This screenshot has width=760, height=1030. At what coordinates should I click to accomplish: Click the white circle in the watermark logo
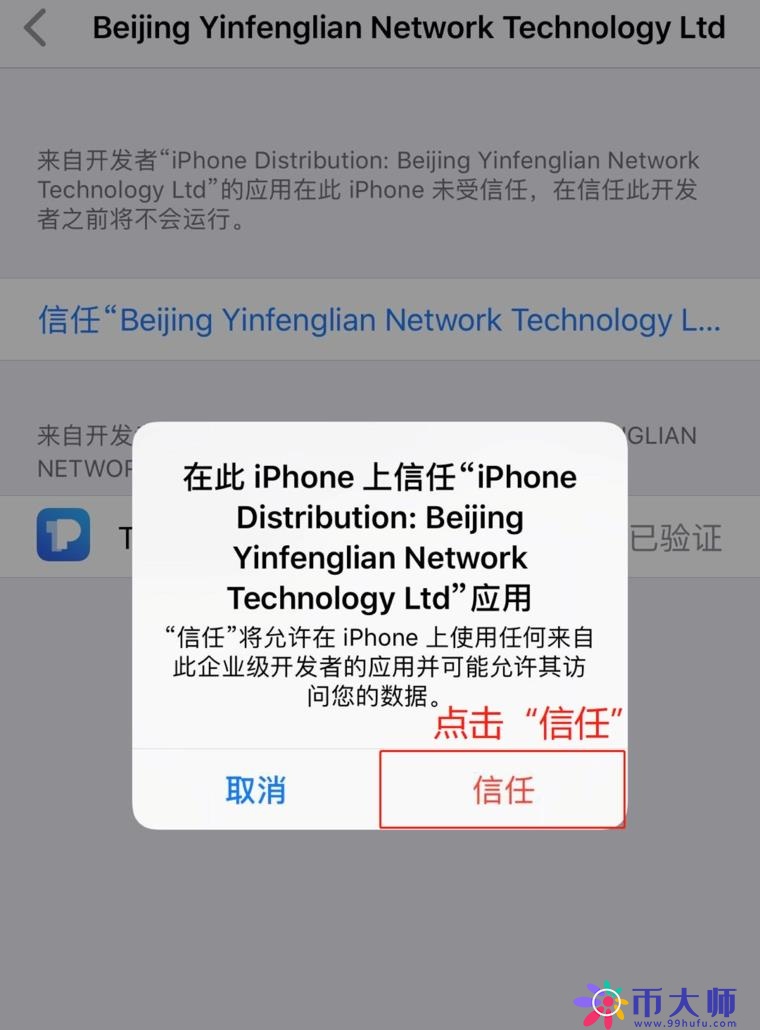tap(606, 1000)
